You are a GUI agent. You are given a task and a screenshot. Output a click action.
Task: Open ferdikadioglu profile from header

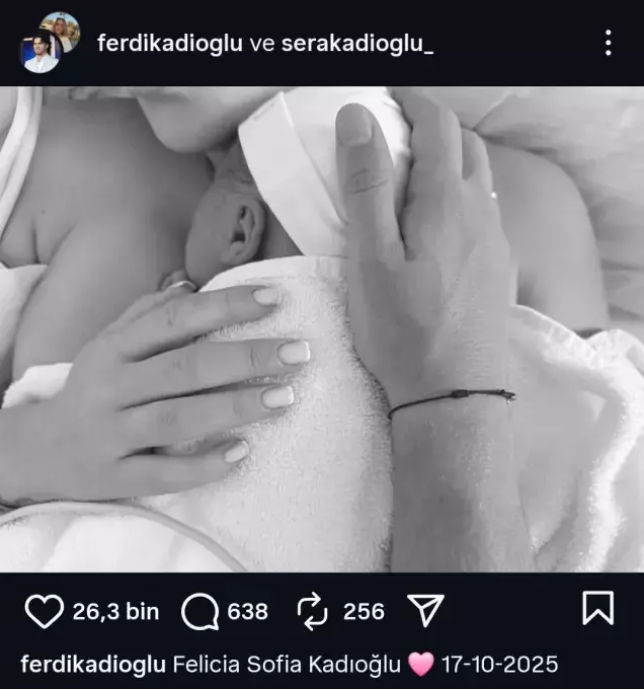[x=170, y=43]
